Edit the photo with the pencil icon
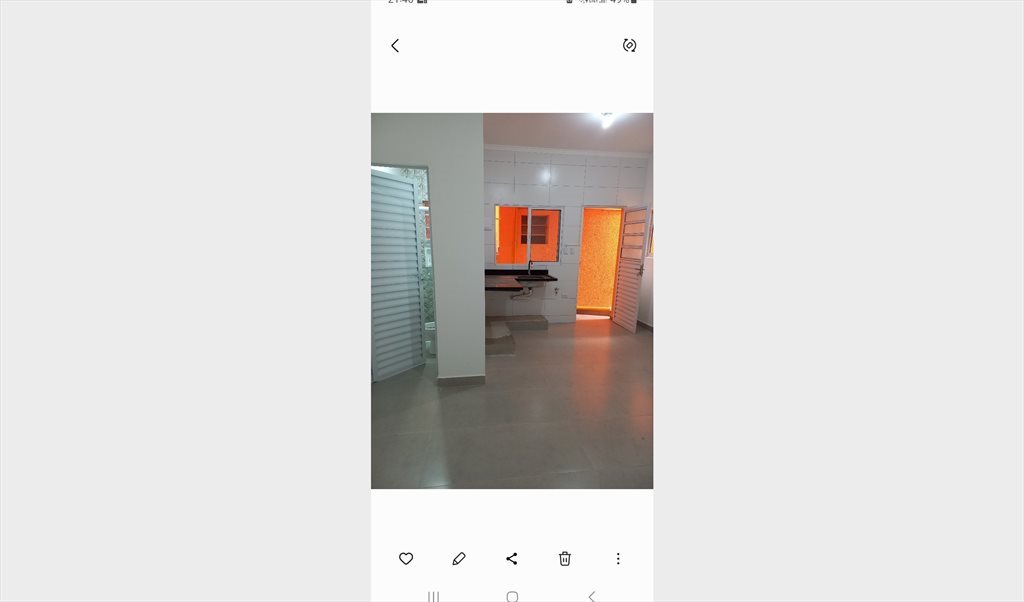 459,559
